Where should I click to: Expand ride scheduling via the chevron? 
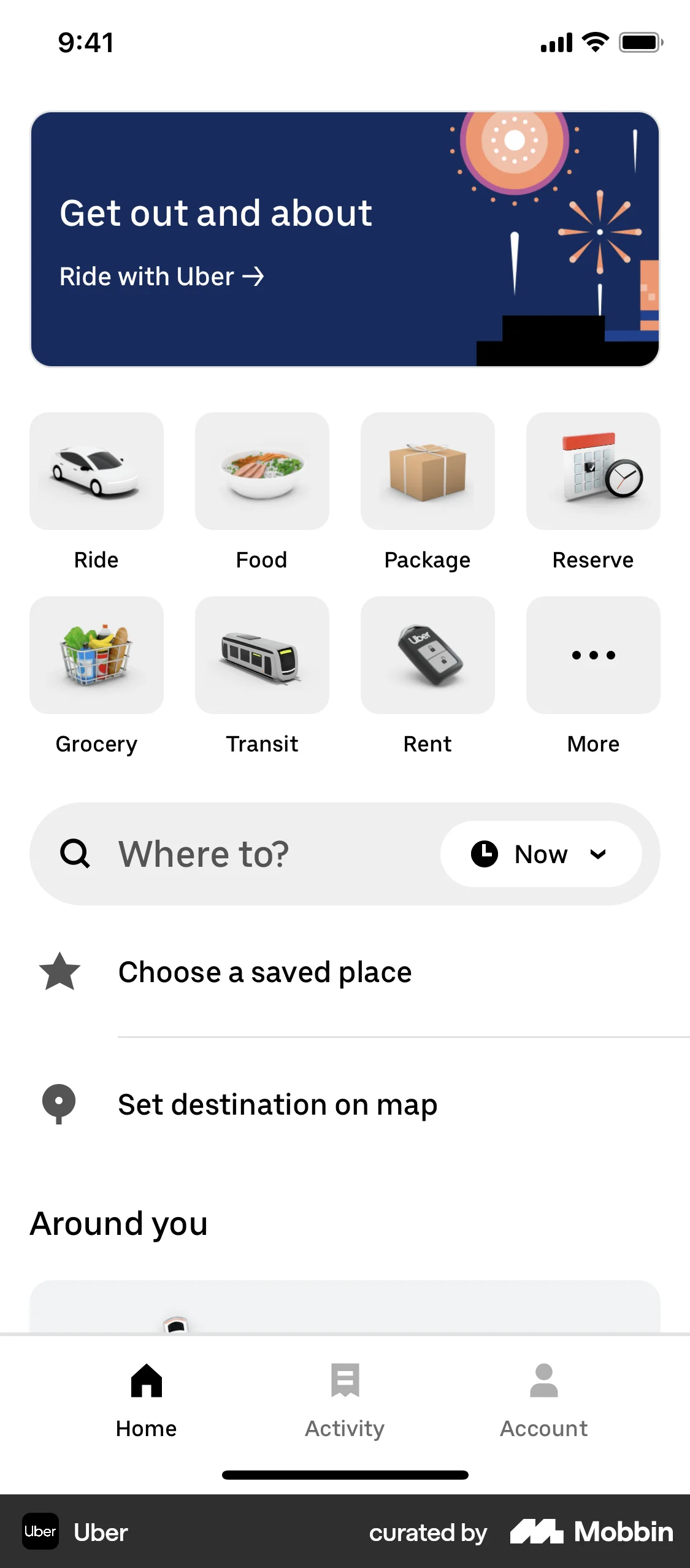pyautogui.click(x=598, y=854)
